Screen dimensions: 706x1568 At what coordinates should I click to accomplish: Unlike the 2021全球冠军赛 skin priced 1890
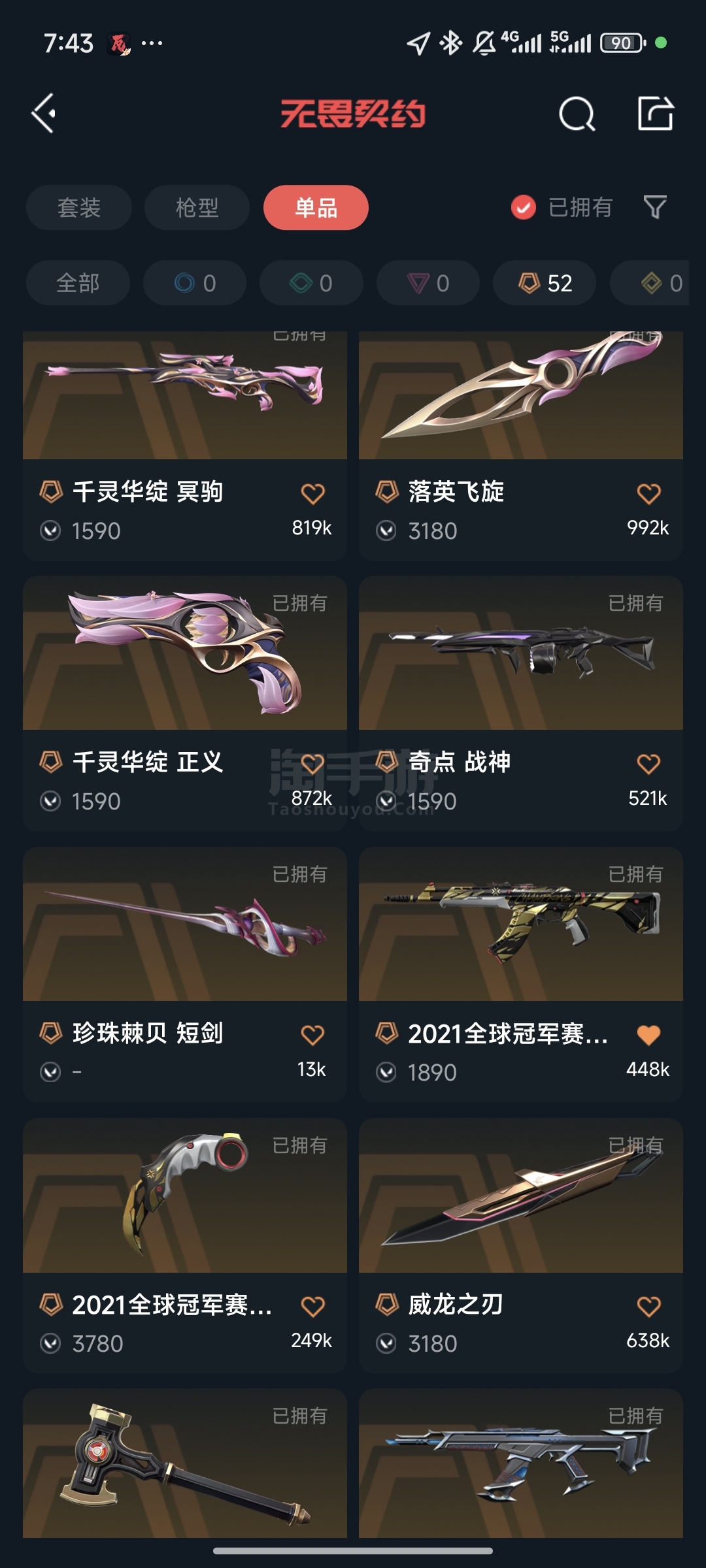[x=648, y=1035]
